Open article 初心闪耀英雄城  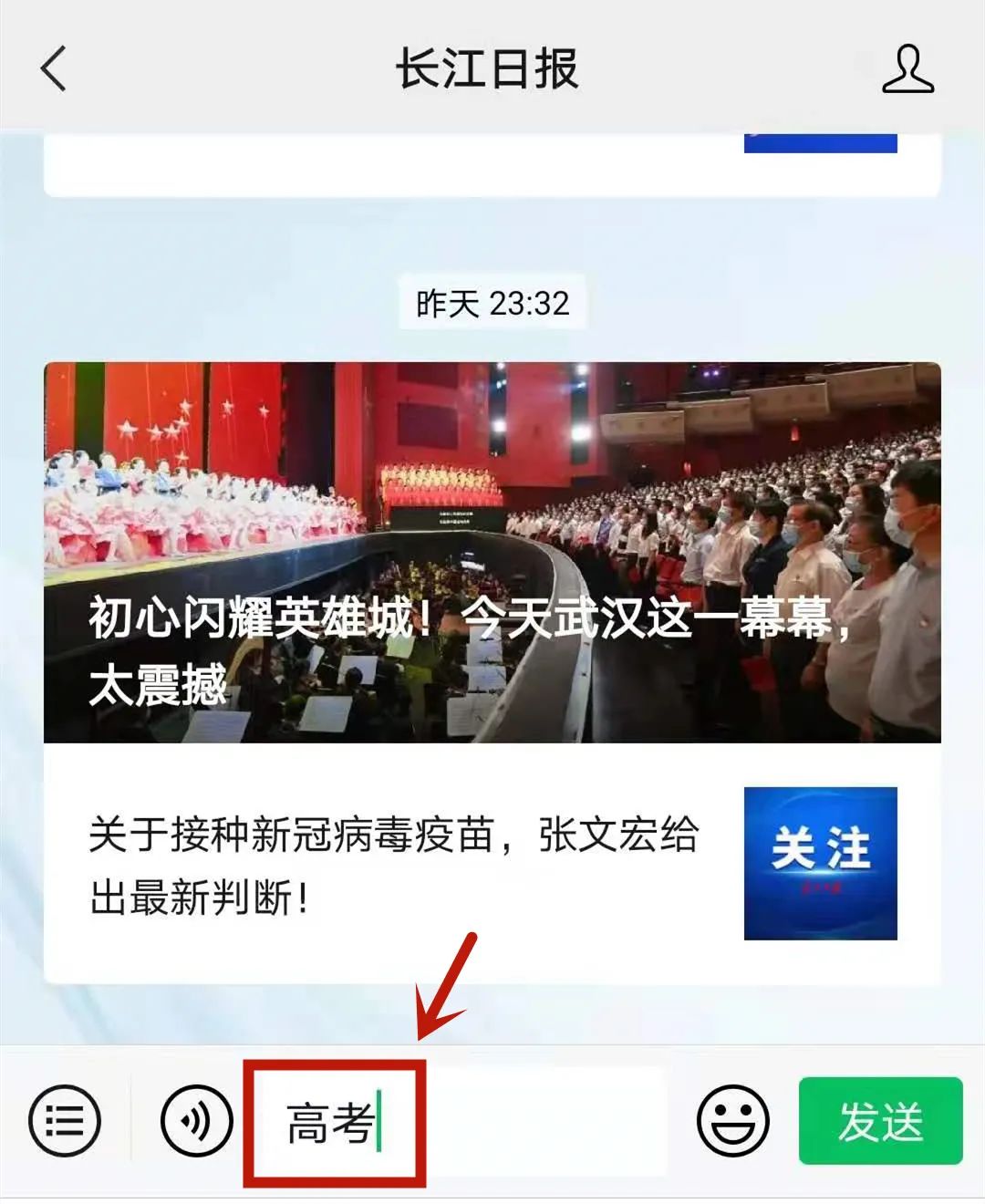pyautogui.click(x=493, y=553)
